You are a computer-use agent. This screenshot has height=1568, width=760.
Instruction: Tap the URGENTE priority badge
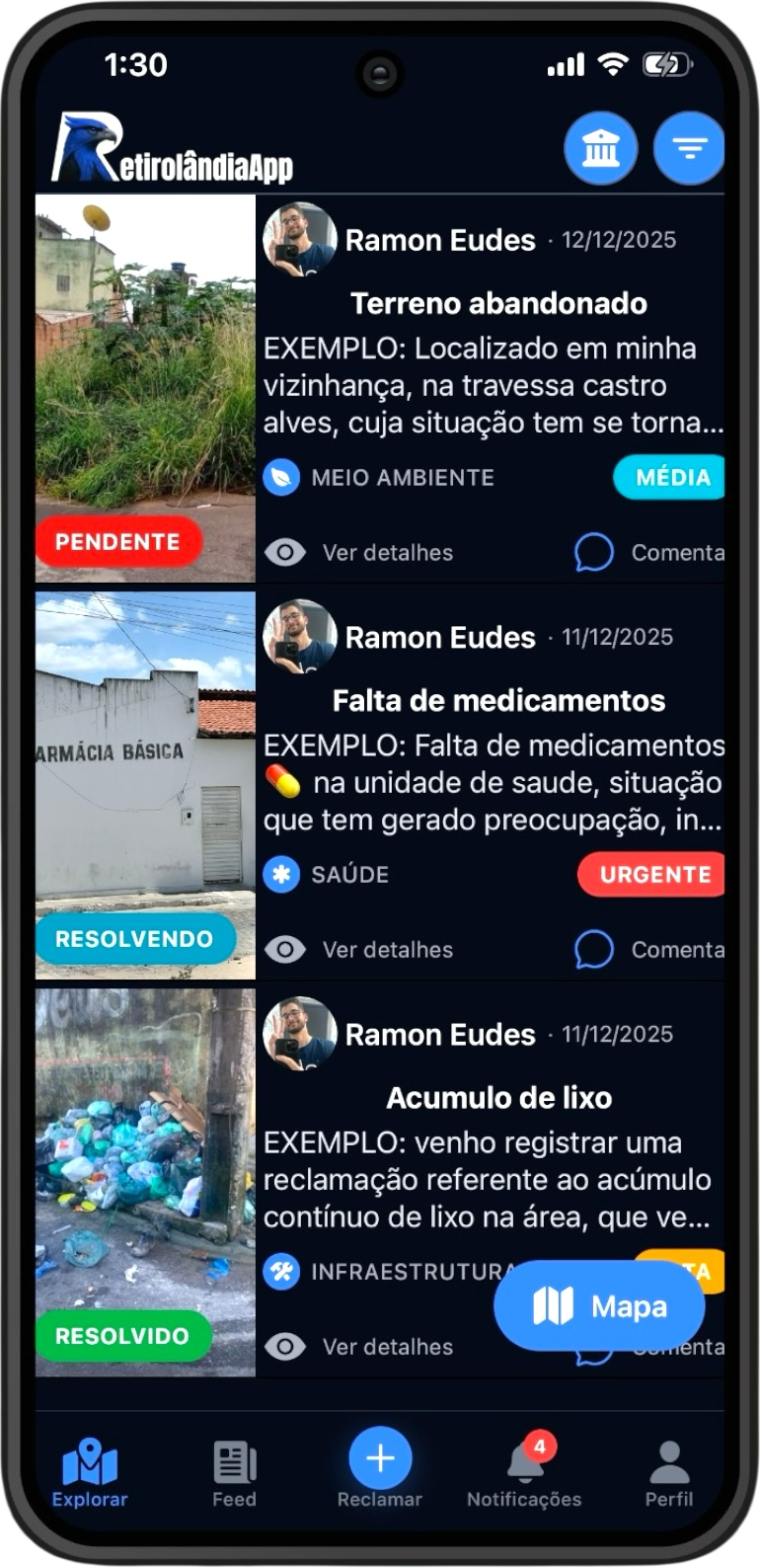pyautogui.click(x=651, y=875)
